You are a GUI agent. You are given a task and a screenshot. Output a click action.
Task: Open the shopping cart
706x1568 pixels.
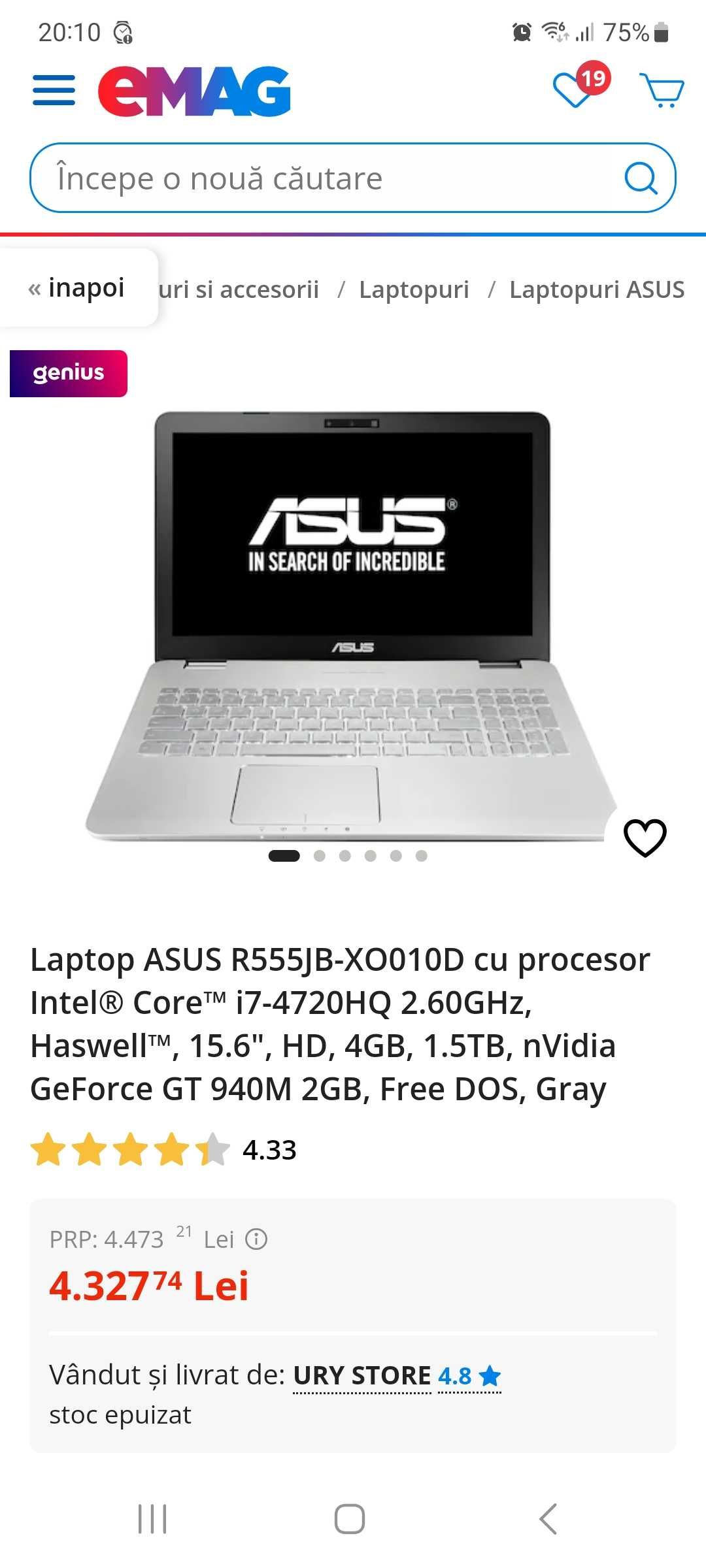[x=662, y=90]
